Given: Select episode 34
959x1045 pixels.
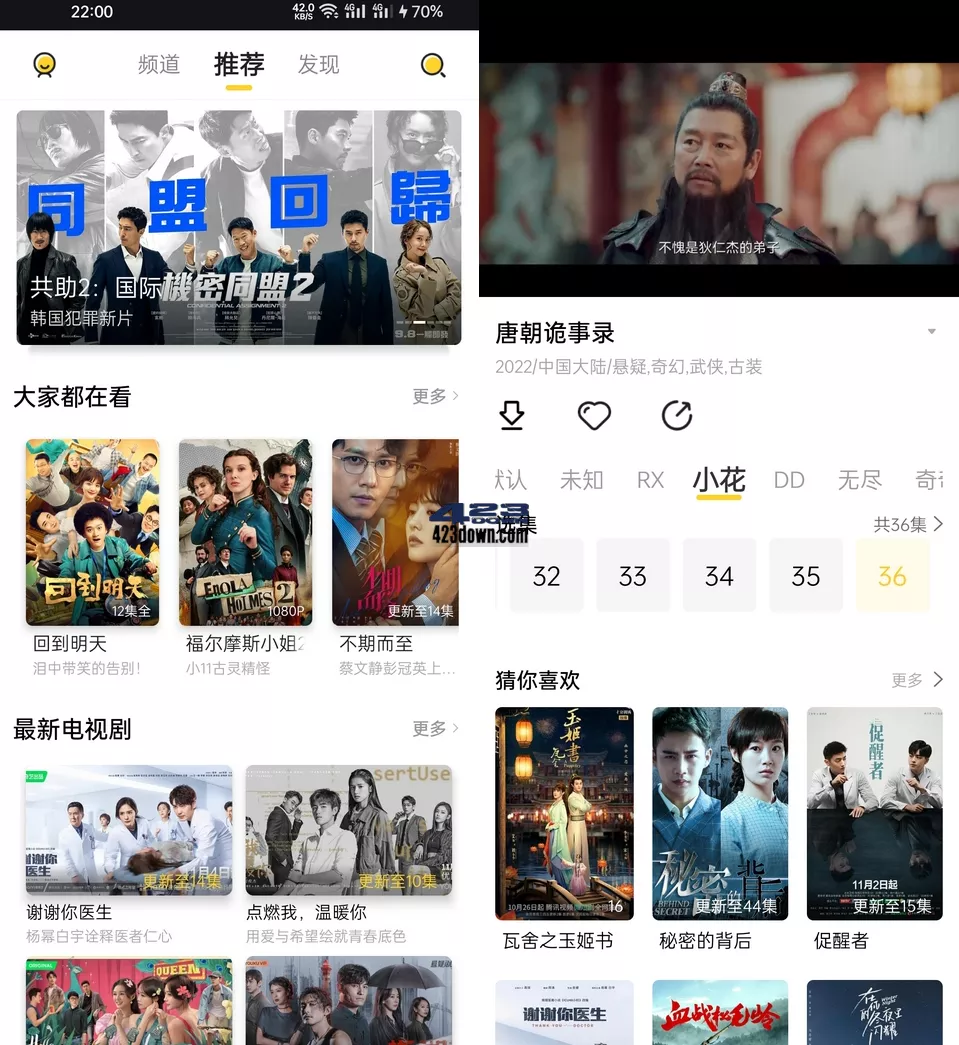Looking at the screenshot, I should 719,575.
